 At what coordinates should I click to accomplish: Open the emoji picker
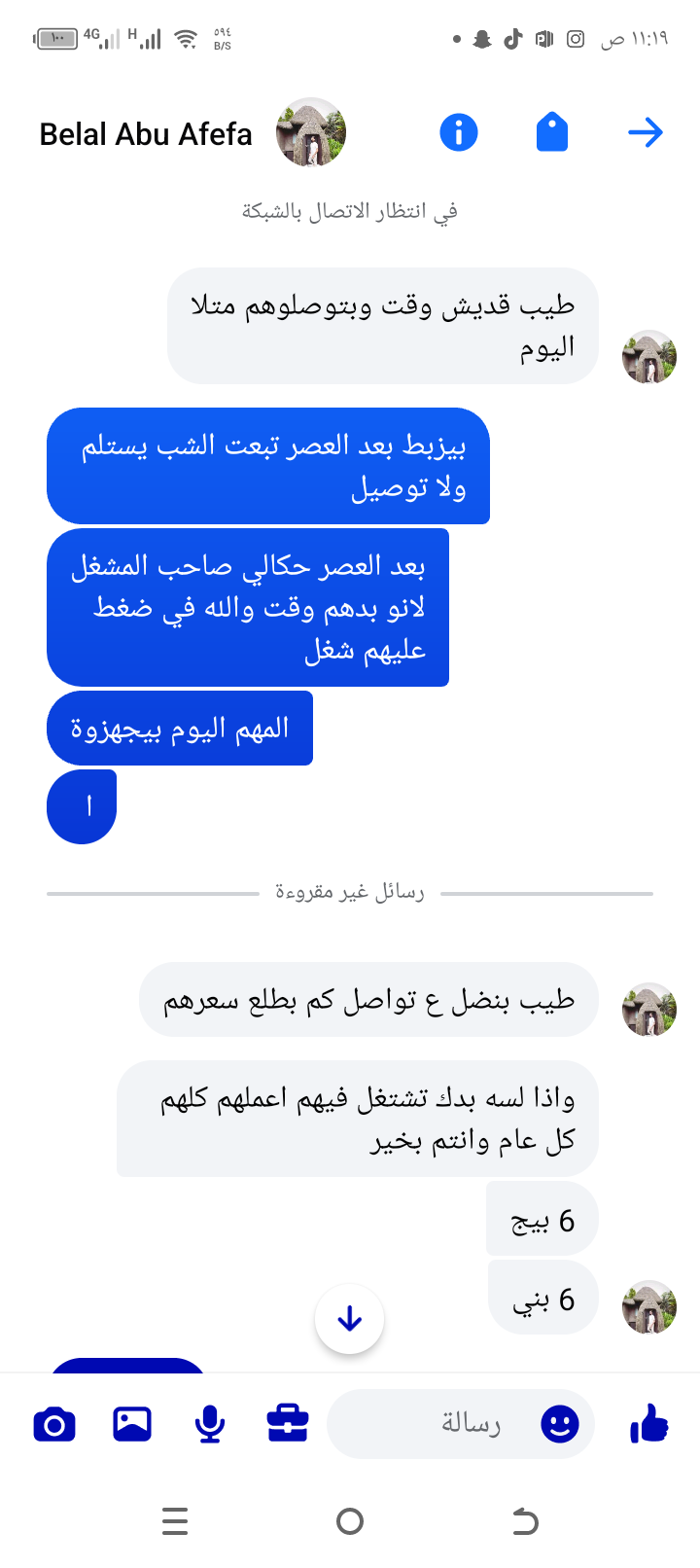559,1425
